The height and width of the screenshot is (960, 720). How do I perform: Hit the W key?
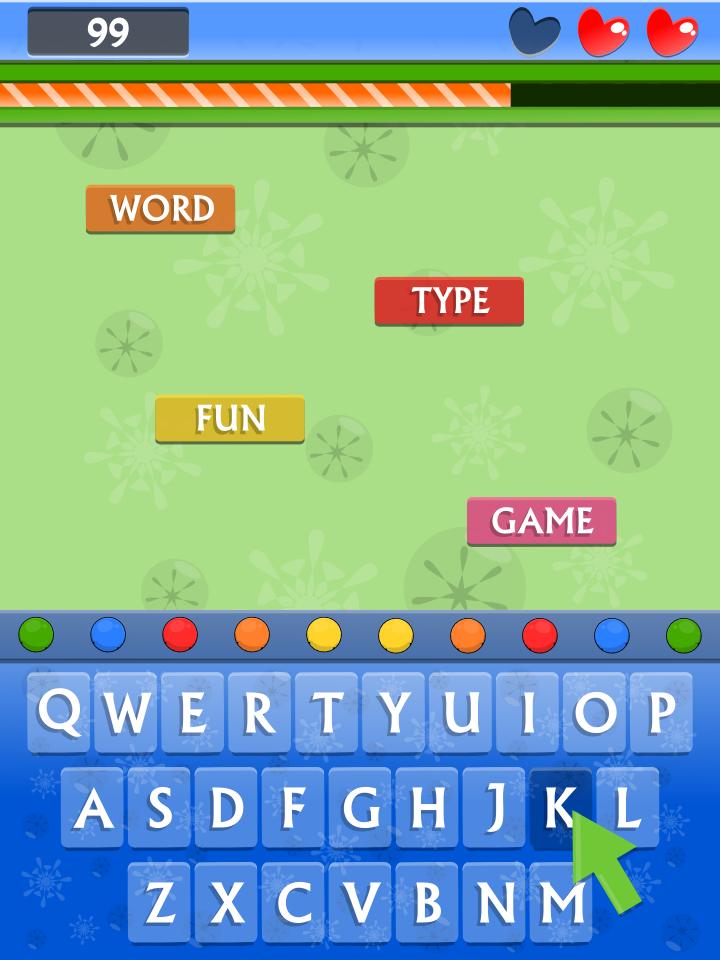coord(126,712)
